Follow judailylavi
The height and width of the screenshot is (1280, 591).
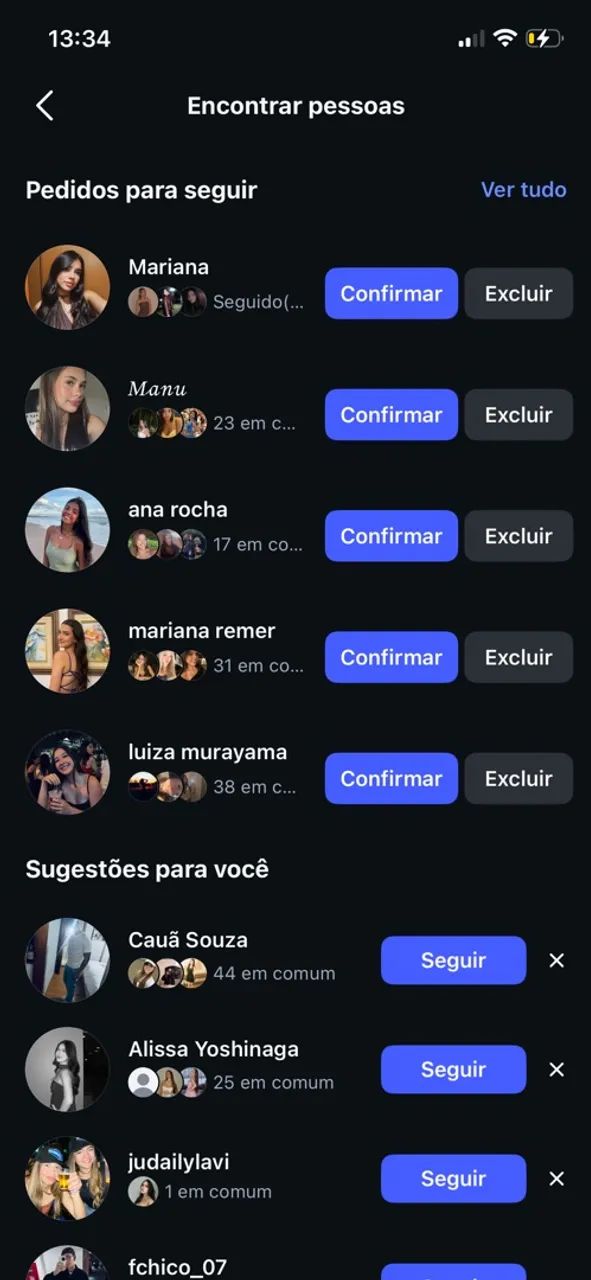pyautogui.click(x=453, y=1178)
